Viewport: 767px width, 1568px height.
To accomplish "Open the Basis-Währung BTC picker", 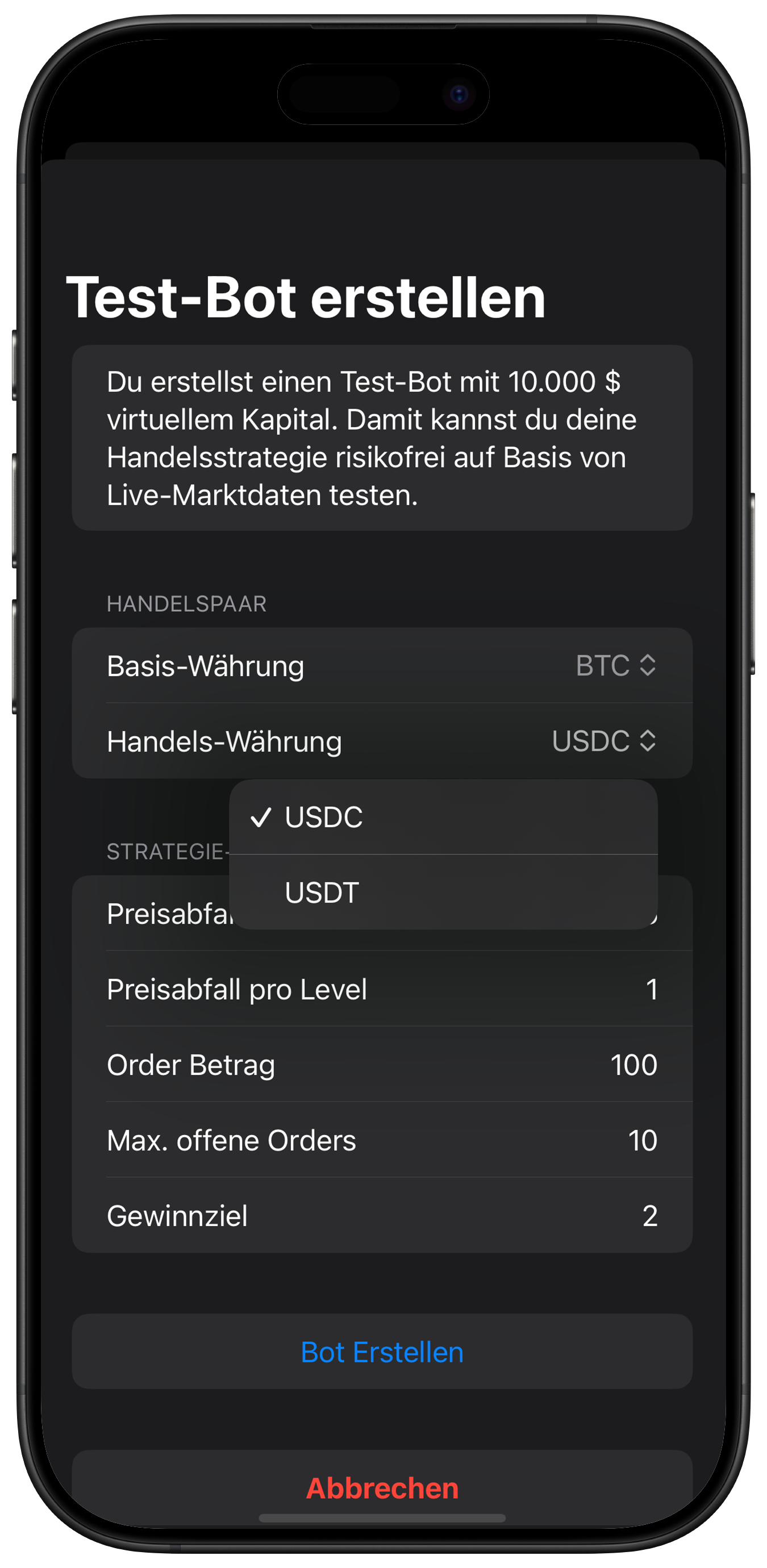I will pyautogui.click(x=615, y=665).
